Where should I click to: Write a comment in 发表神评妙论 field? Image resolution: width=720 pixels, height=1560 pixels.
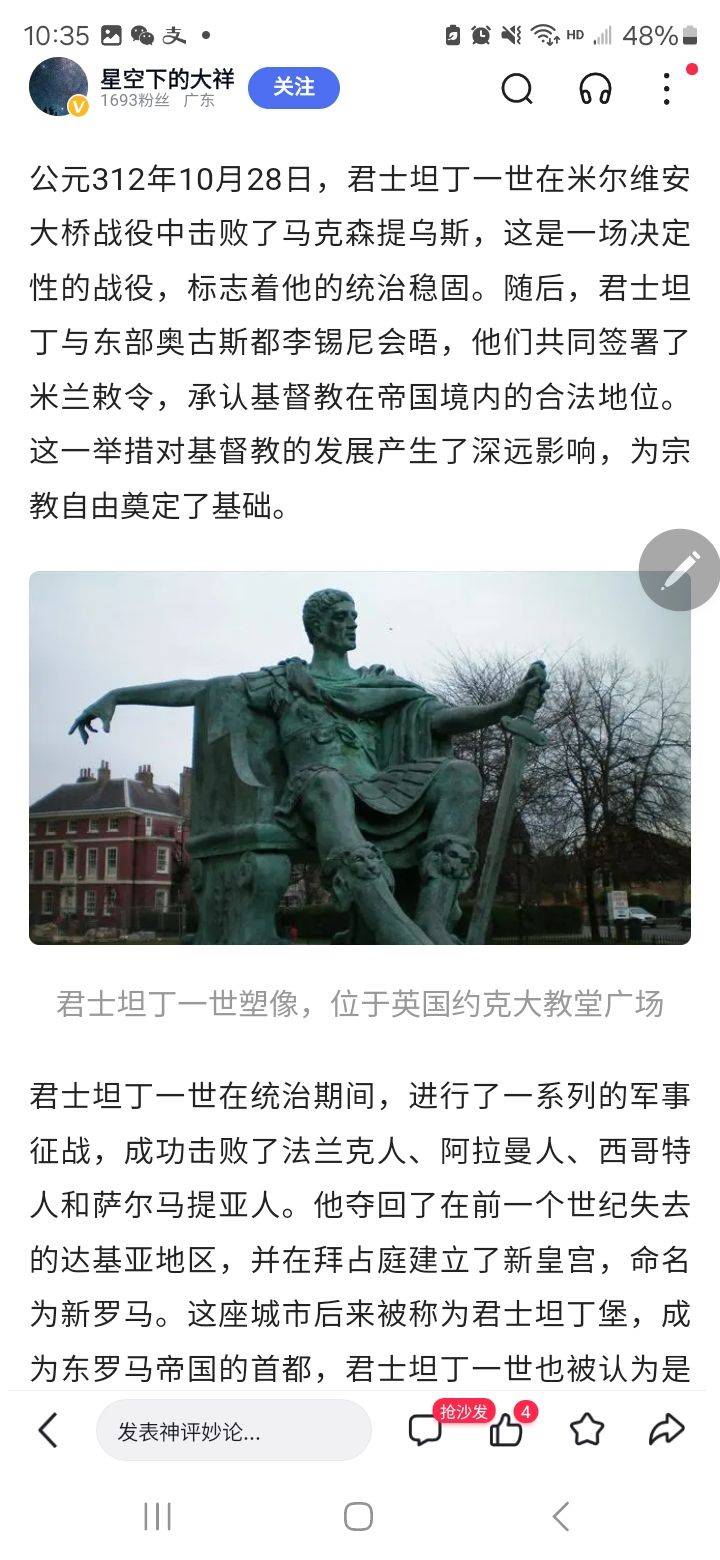tap(233, 1431)
